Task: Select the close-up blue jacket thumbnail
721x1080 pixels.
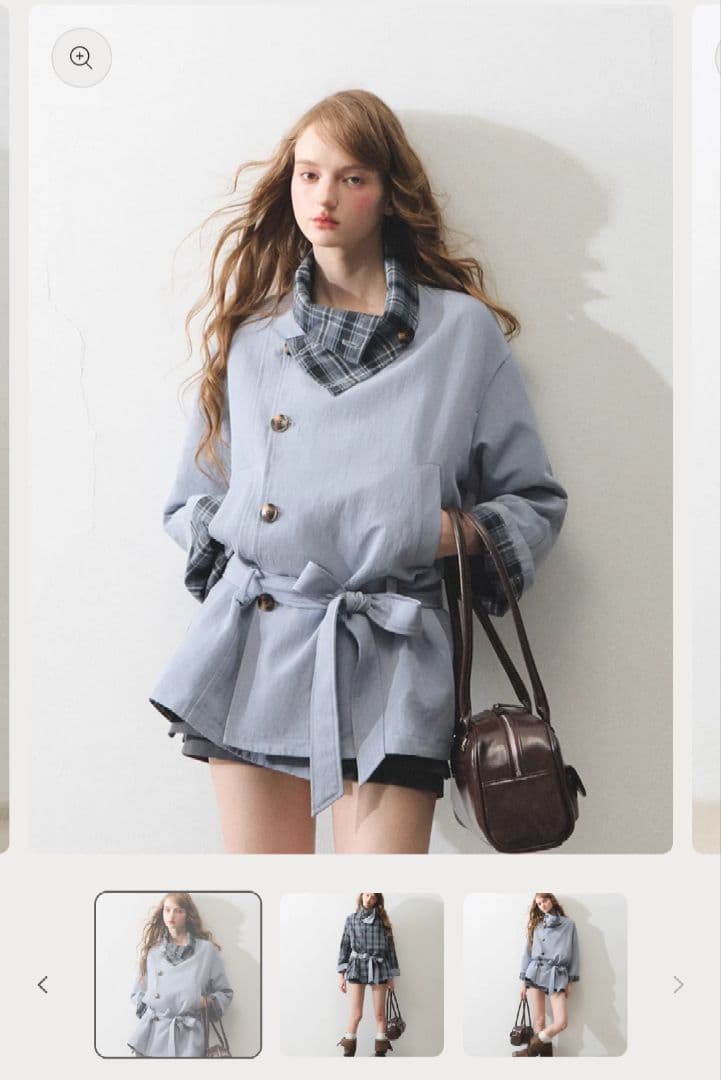Action: click(x=178, y=974)
